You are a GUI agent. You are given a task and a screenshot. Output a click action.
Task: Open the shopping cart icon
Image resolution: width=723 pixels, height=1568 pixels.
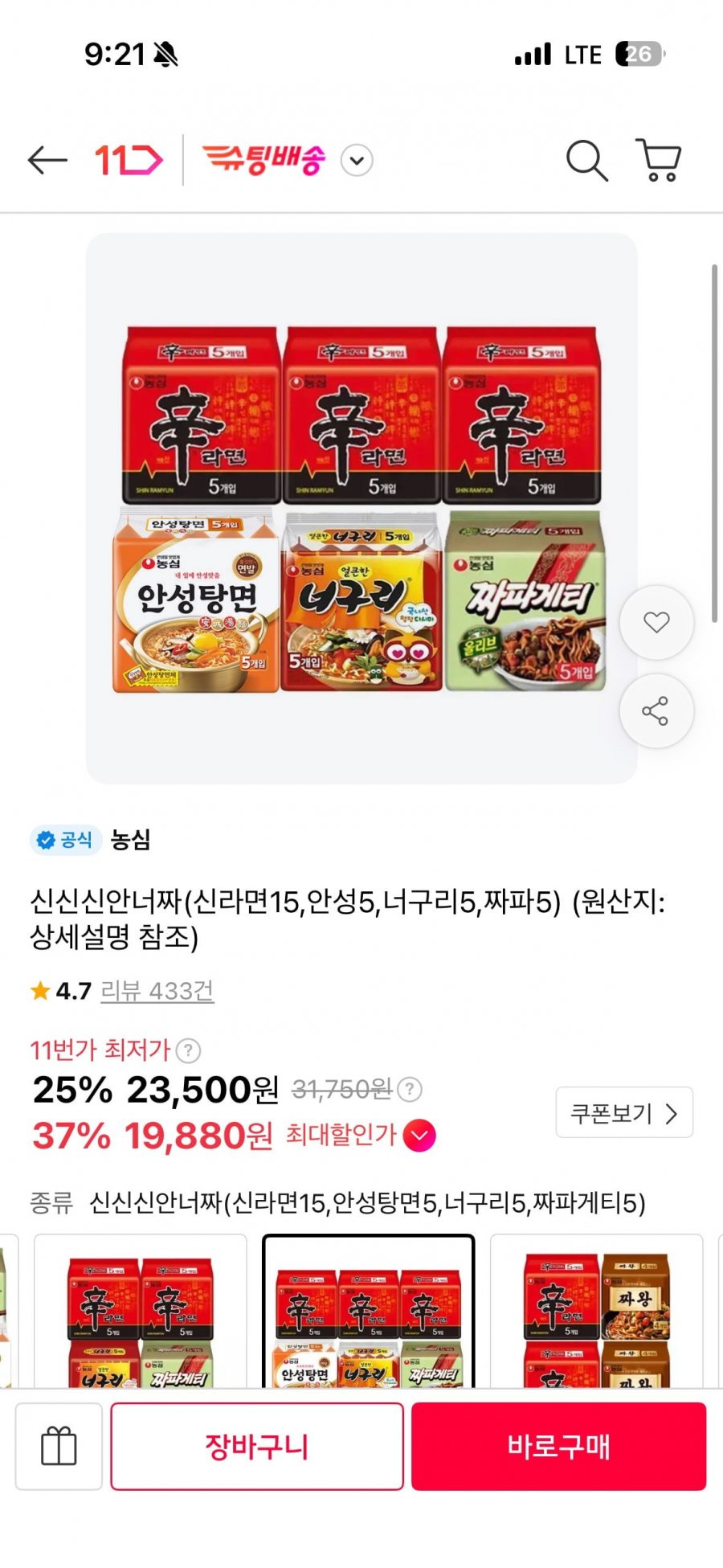tap(659, 159)
